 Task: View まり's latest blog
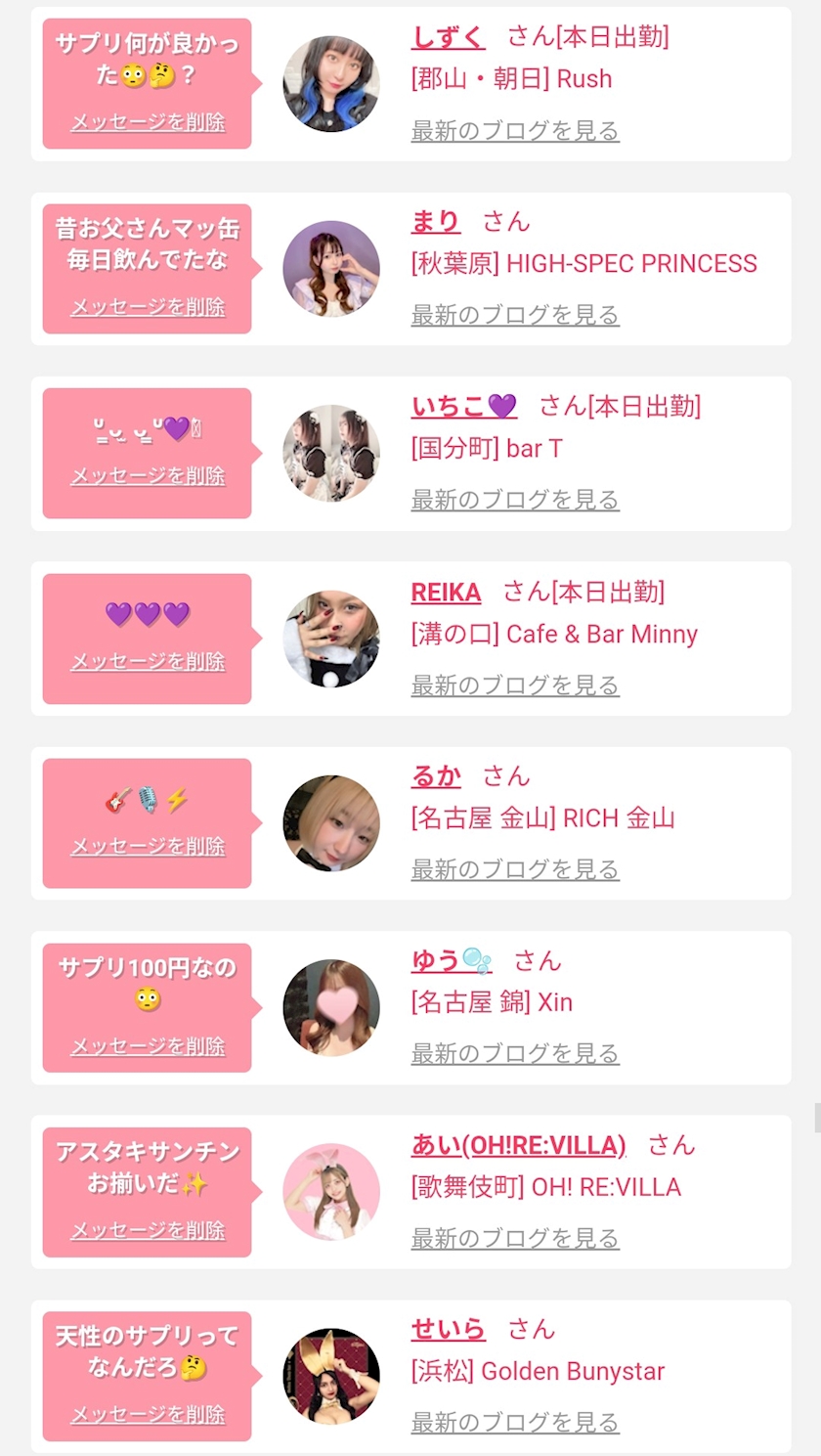[x=515, y=315]
